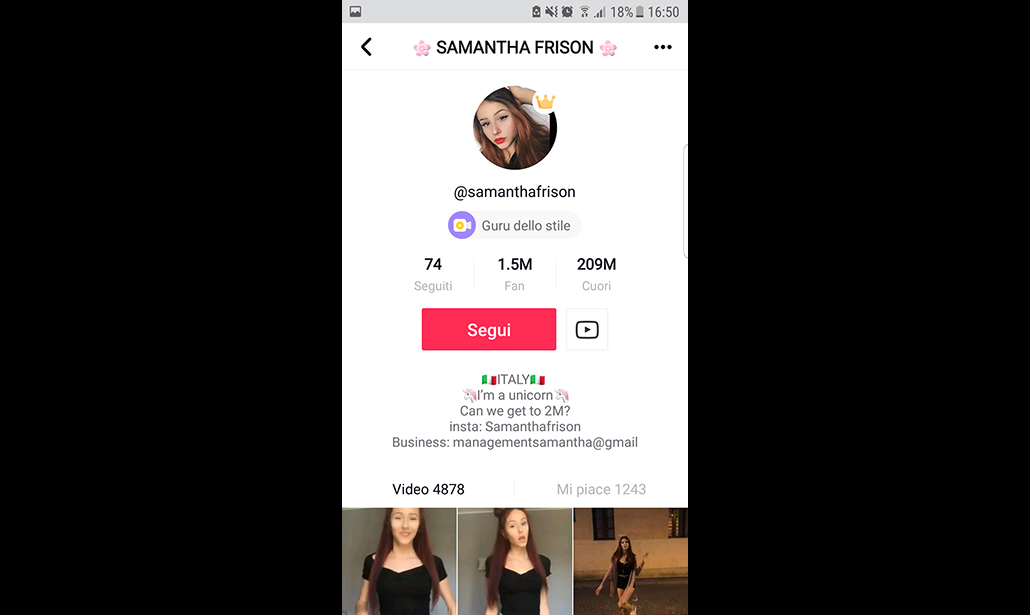1030x615 pixels.
Task: Tap the Segui follow button
Action: (488, 330)
